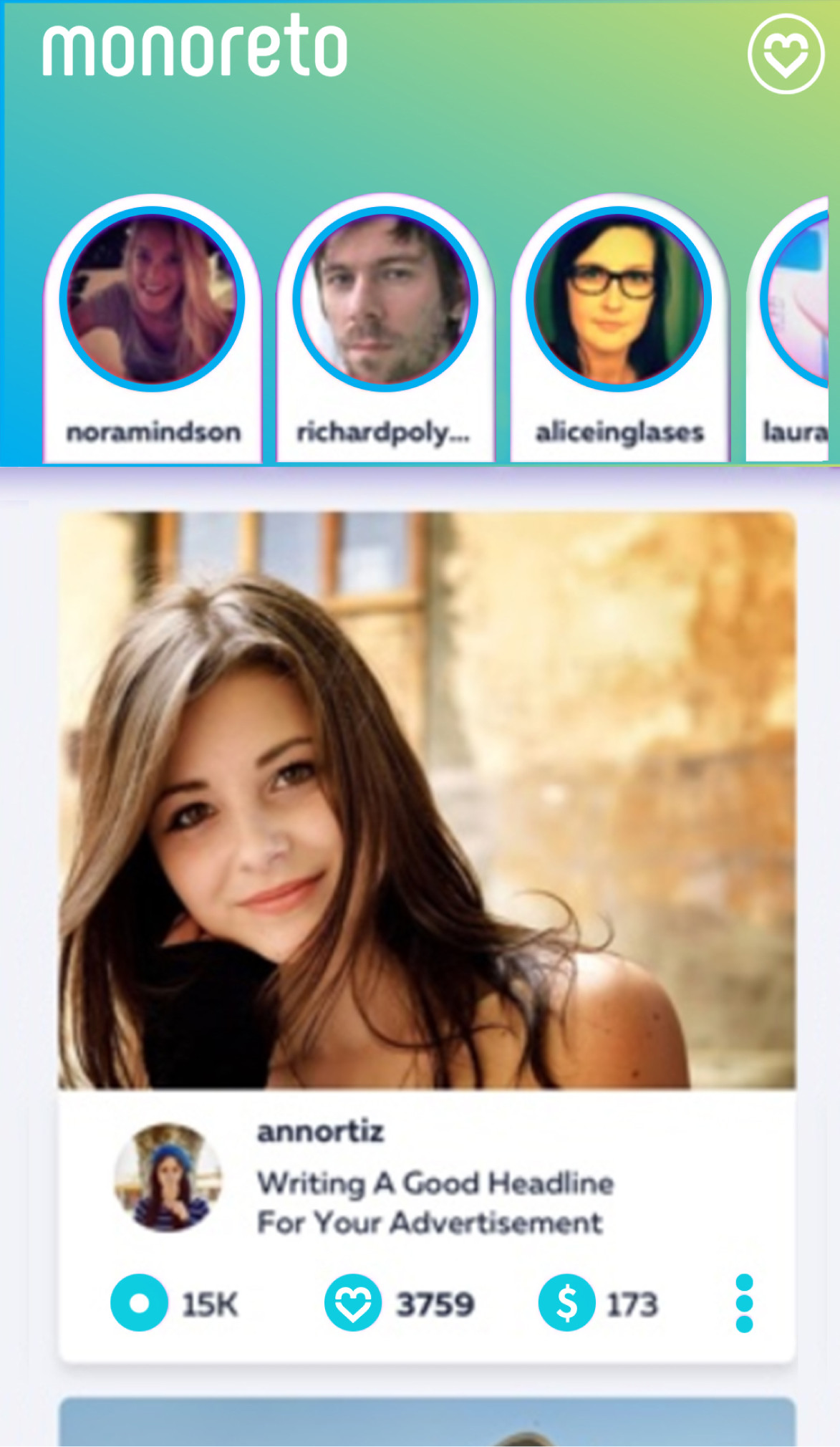Open the three-dot menu on annortiz's post
The image size is (840, 1447).
point(744,1303)
